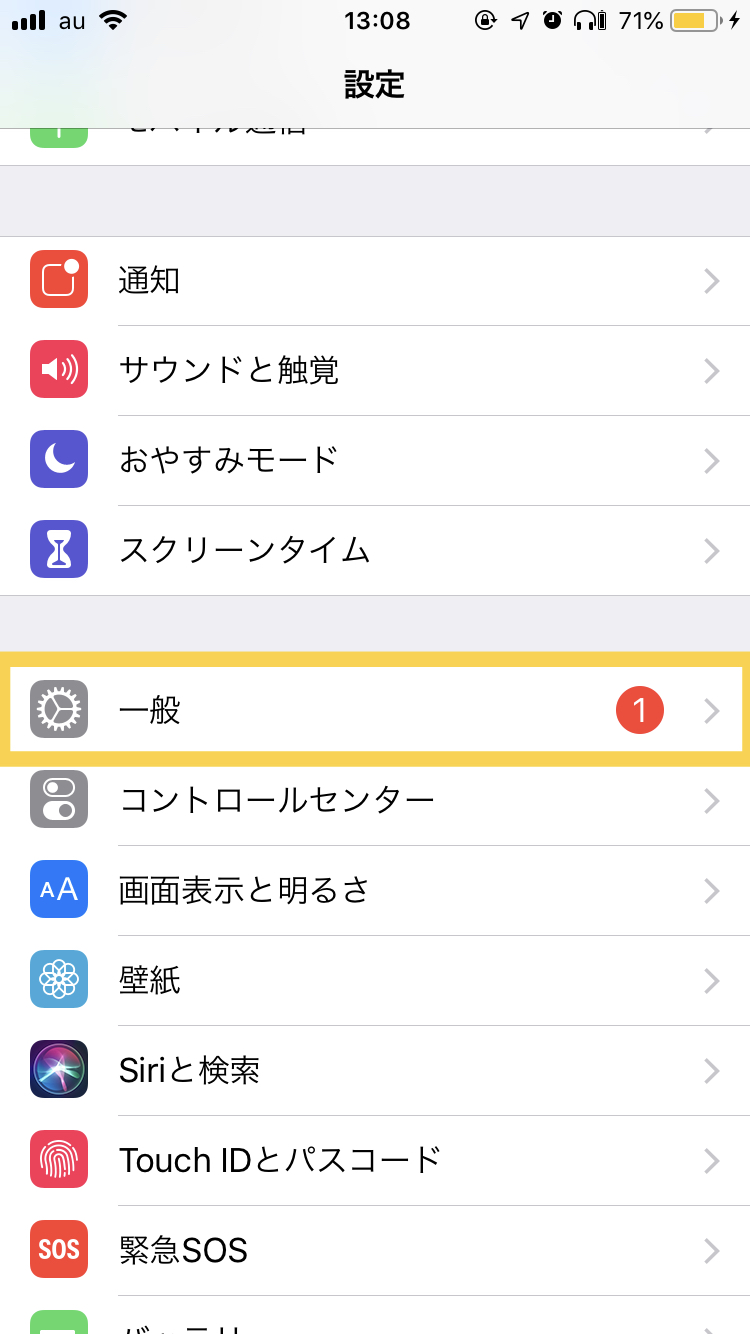Viewport: 750px width, 1334px height.
Task: Select the 緊急SOS row
Action: 375,1251
